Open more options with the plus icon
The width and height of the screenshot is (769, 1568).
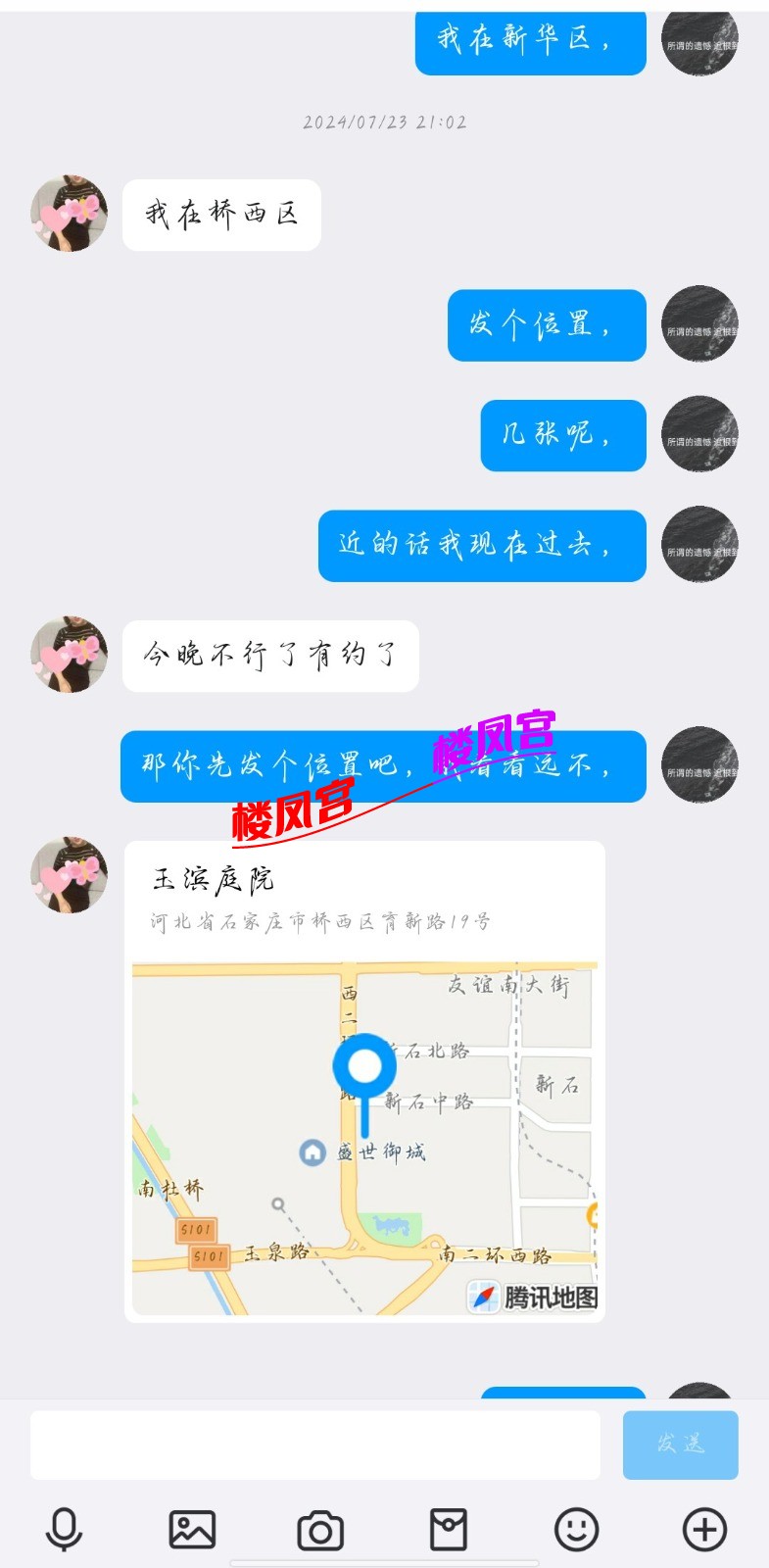704,1529
